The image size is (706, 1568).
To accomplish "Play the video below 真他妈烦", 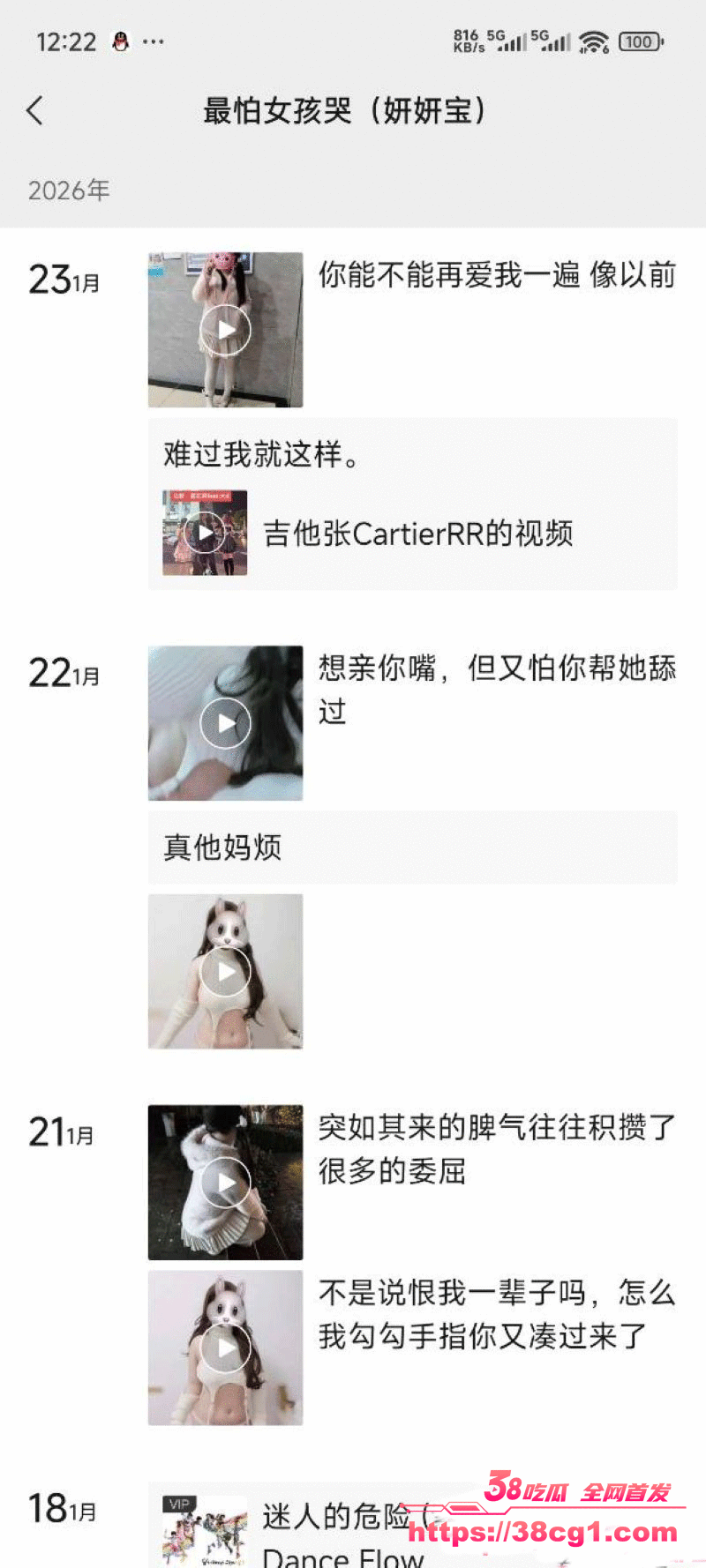I will [x=225, y=971].
